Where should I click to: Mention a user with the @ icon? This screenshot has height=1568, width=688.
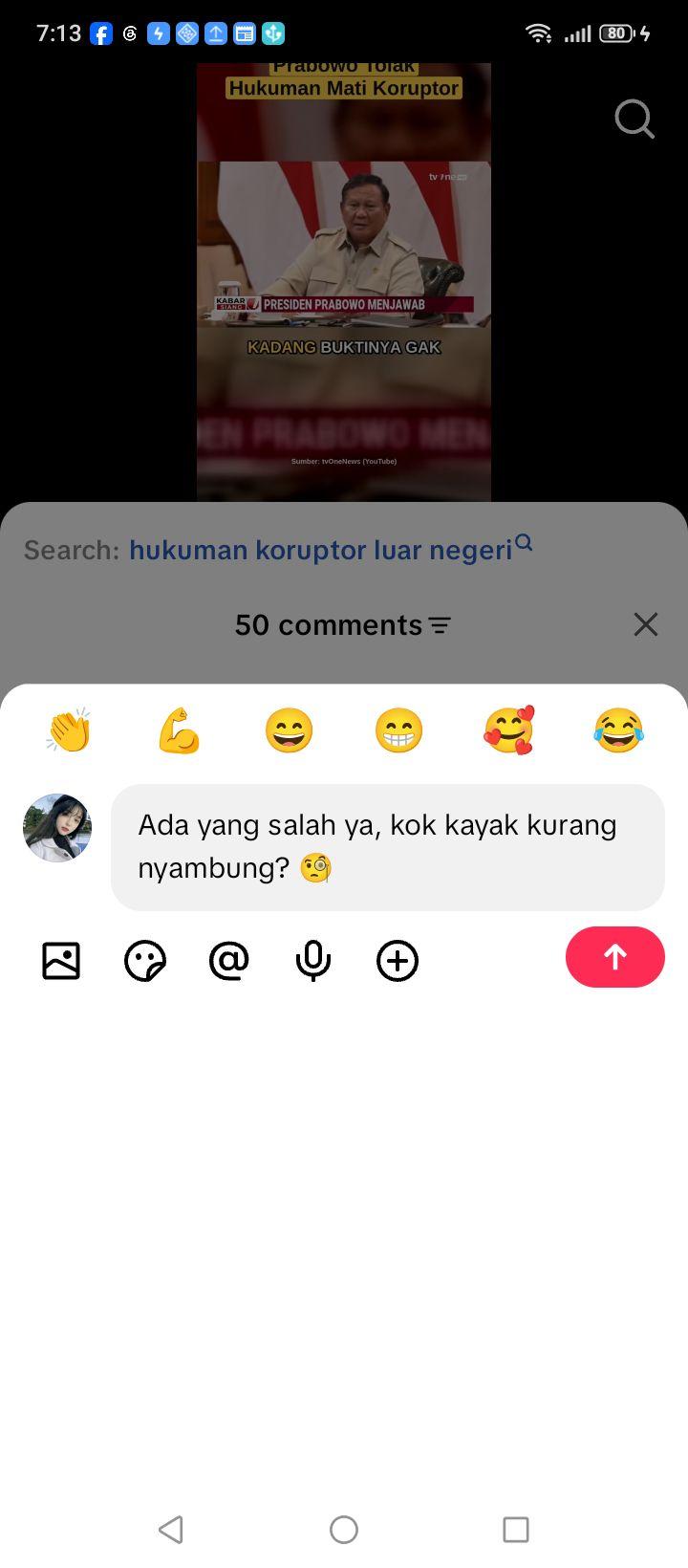point(229,961)
